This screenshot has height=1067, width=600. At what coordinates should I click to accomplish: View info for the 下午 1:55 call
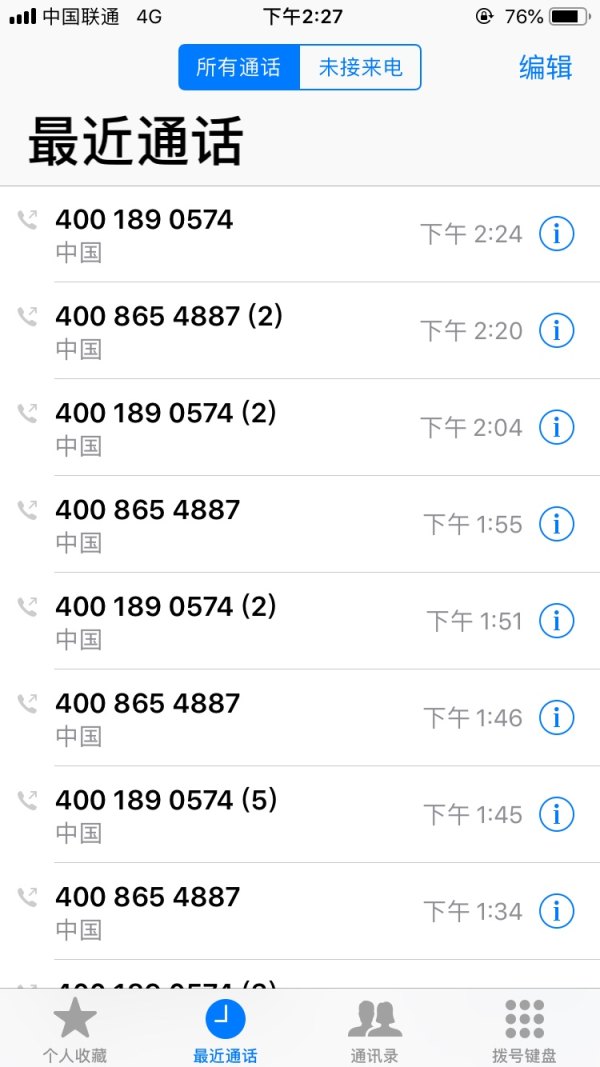click(556, 523)
